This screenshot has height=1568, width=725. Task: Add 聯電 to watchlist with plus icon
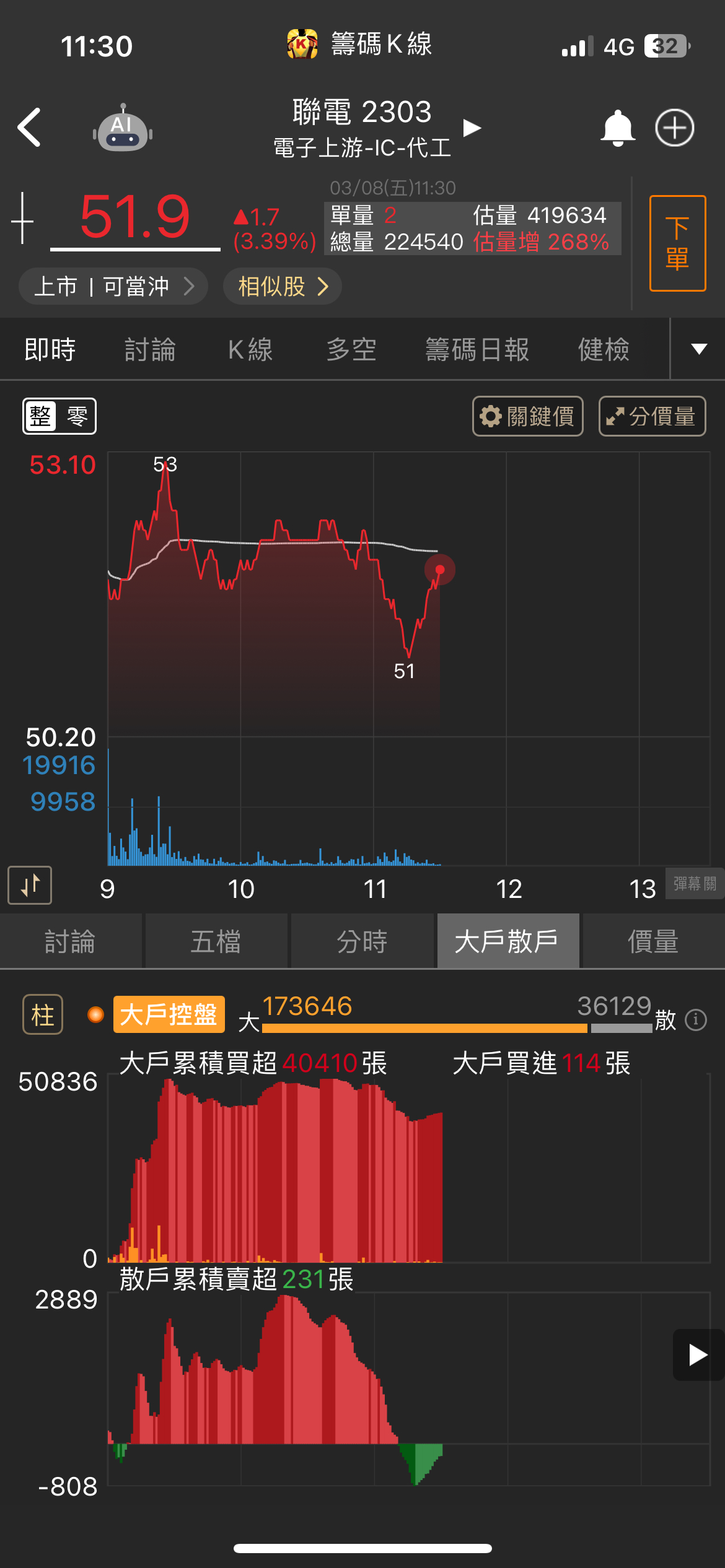click(x=674, y=128)
